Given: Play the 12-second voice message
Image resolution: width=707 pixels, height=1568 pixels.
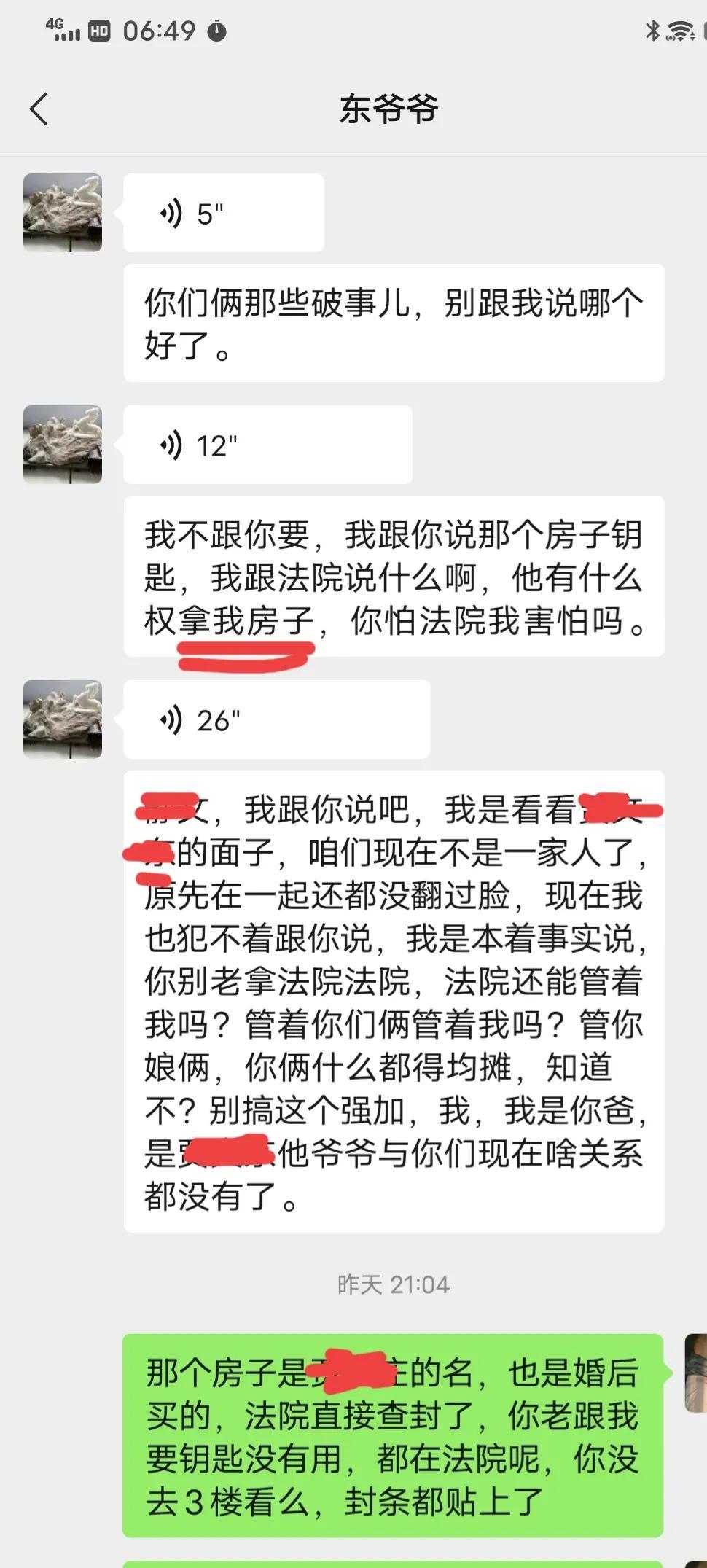Looking at the screenshot, I should tap(267, 445).
